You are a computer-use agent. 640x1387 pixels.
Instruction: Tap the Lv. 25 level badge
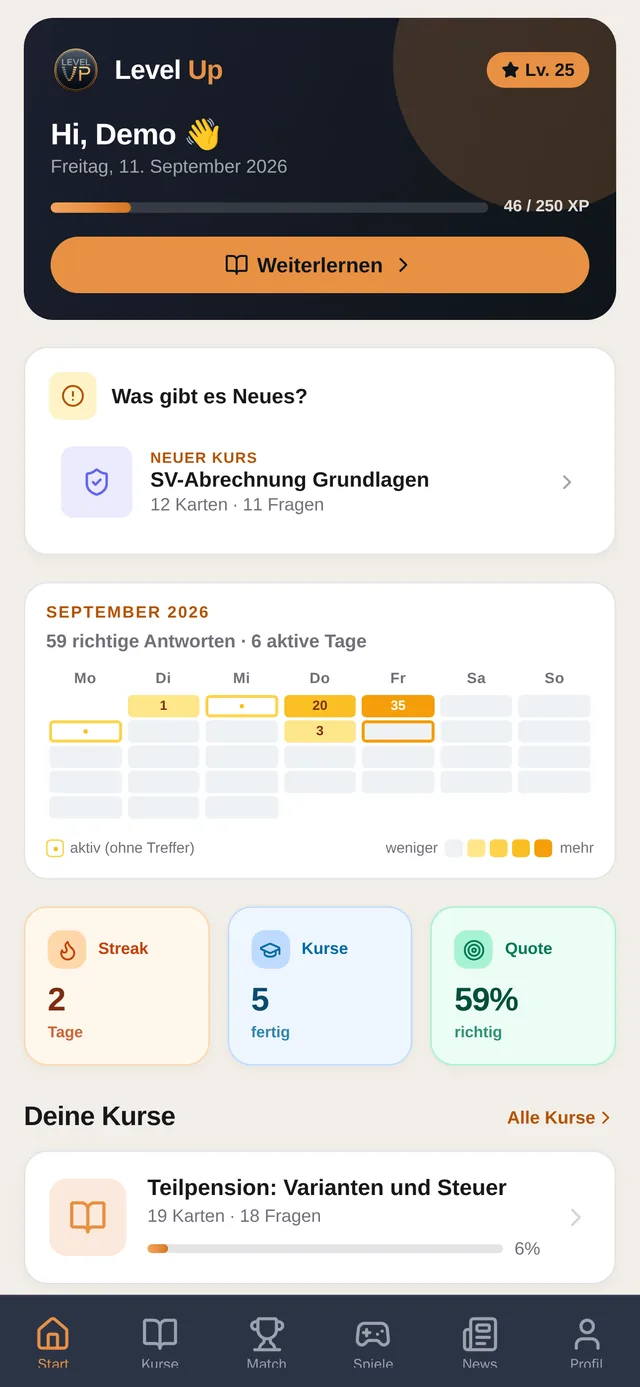pos(538,70)
